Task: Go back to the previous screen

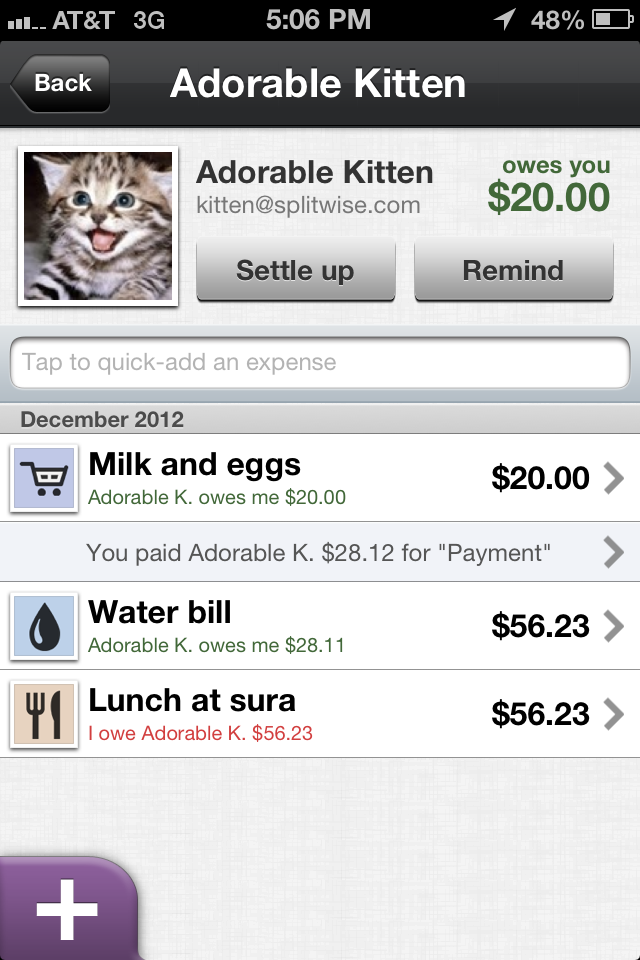Action: pyautogui.click(x=61, y=84)
